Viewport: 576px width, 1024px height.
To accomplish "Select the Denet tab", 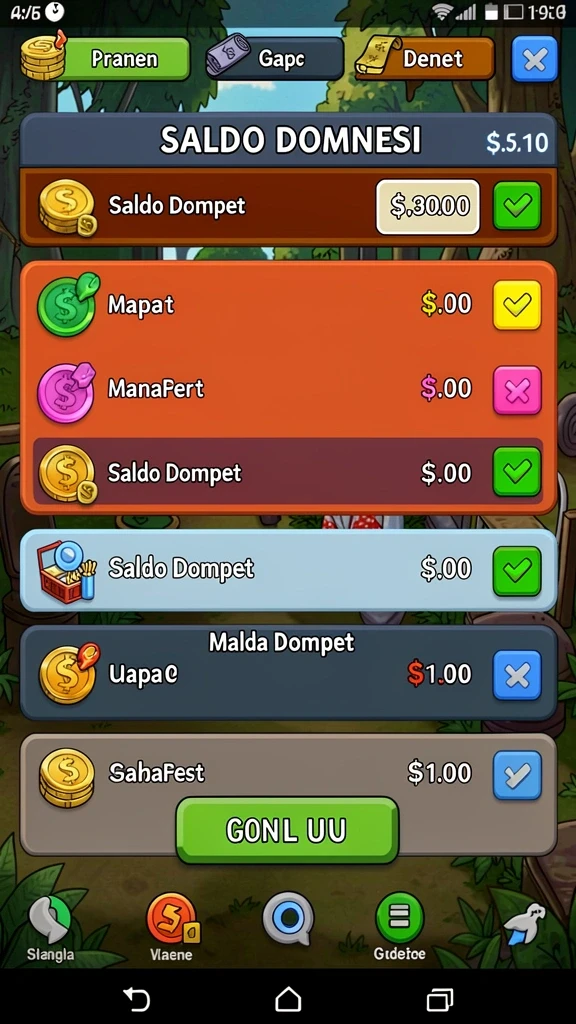I will tap(425, 59).
